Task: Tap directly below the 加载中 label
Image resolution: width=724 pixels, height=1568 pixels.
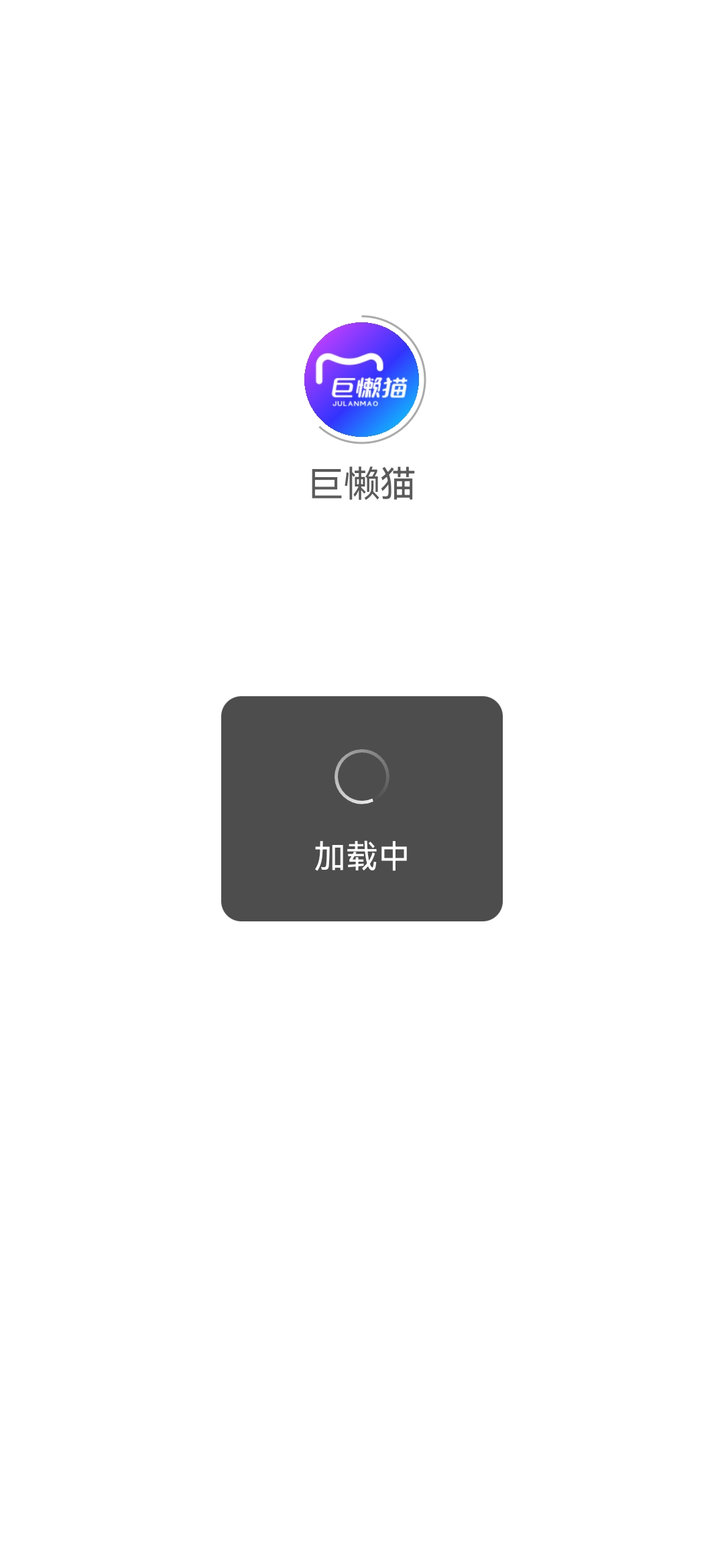Action: coord(362,891)
